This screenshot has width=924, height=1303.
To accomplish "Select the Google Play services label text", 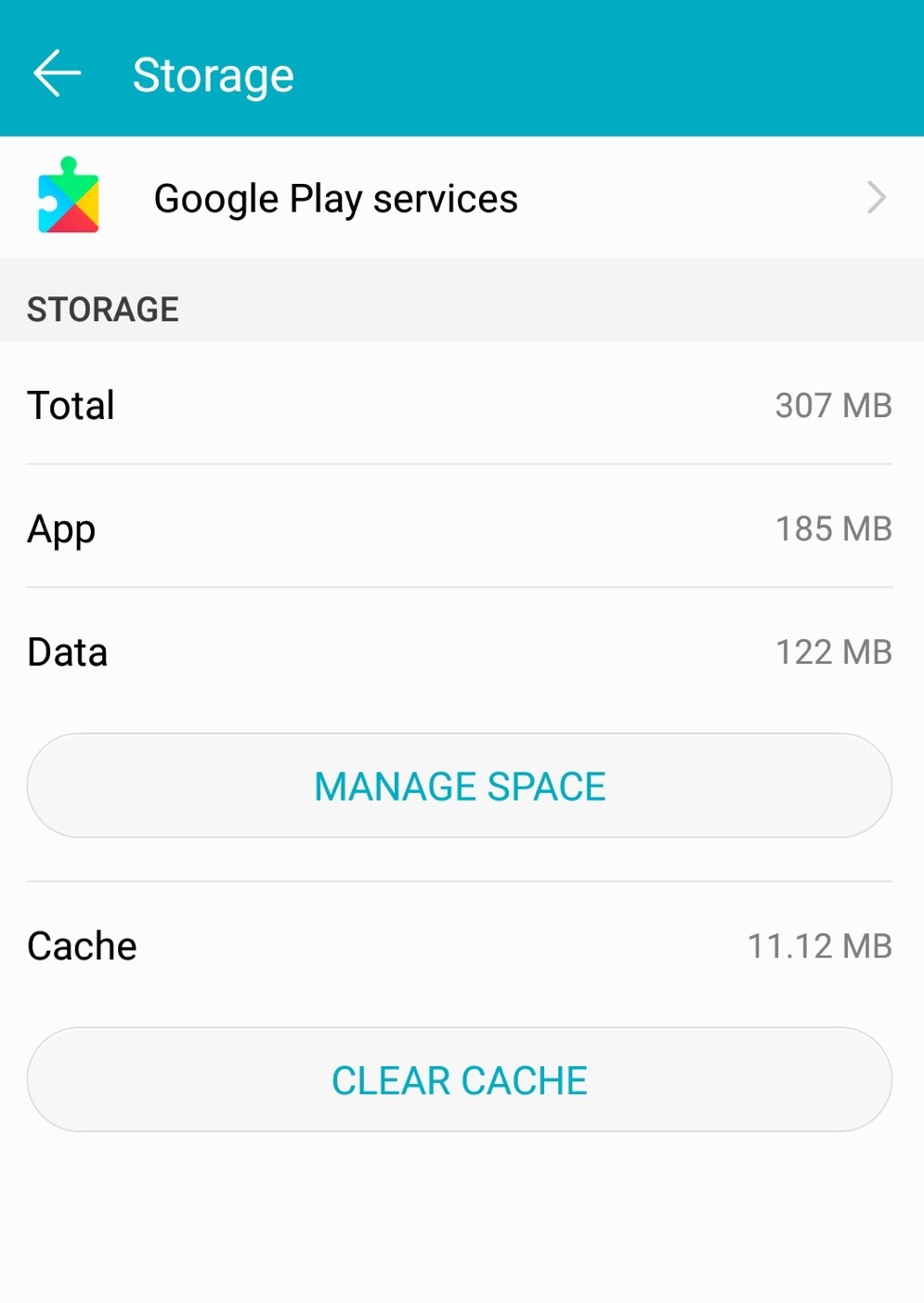I will coord(336,197).
